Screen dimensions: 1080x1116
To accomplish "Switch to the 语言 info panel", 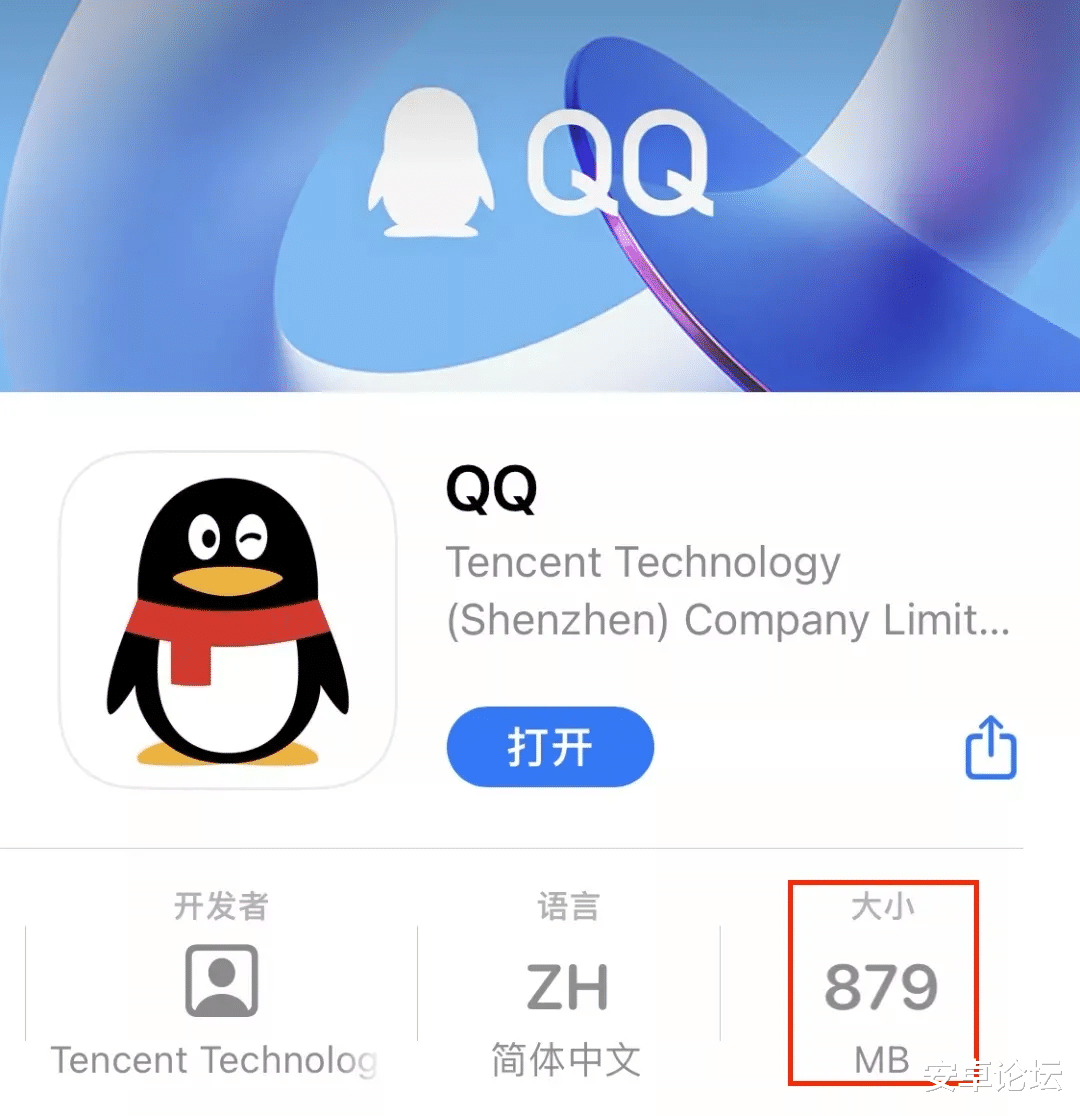I will click(x=566, y=905).
